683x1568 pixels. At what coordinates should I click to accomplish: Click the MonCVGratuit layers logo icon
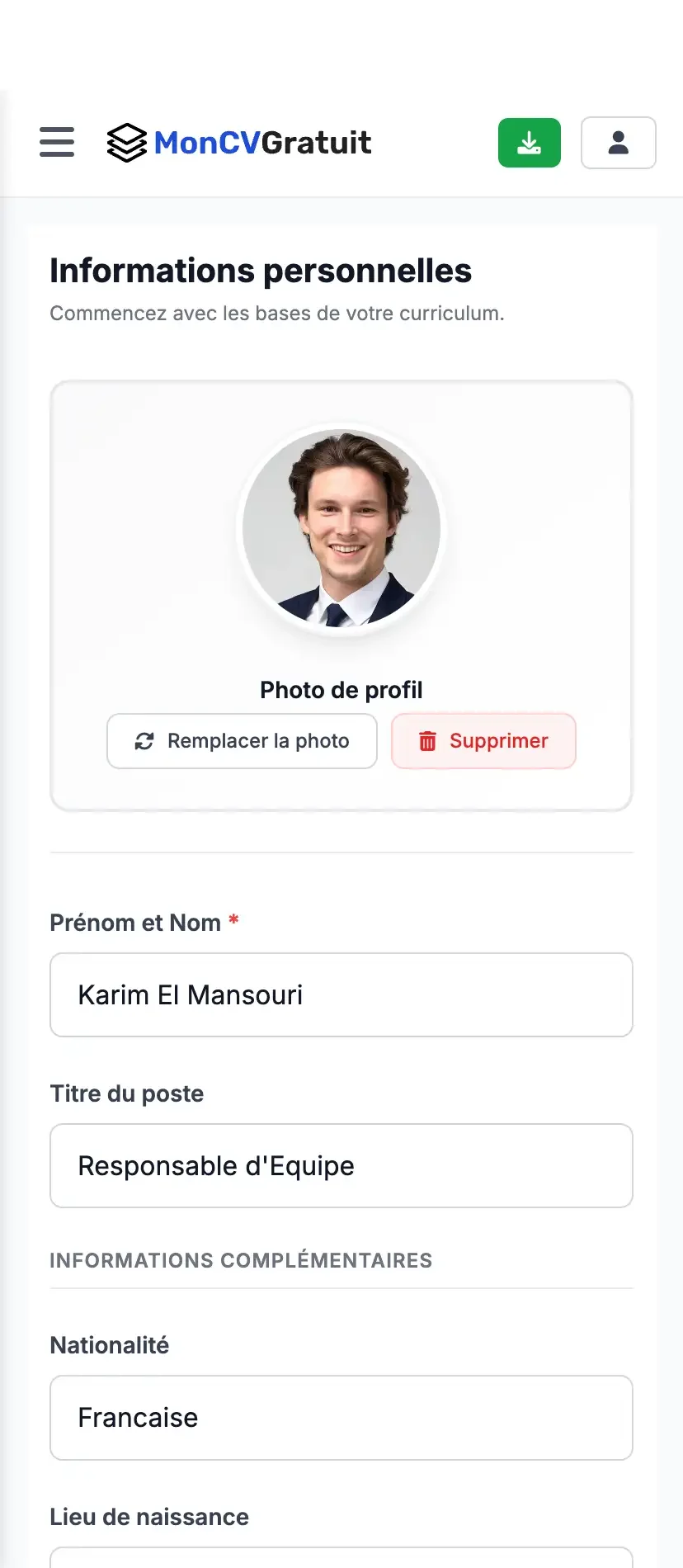coord(125,142)
